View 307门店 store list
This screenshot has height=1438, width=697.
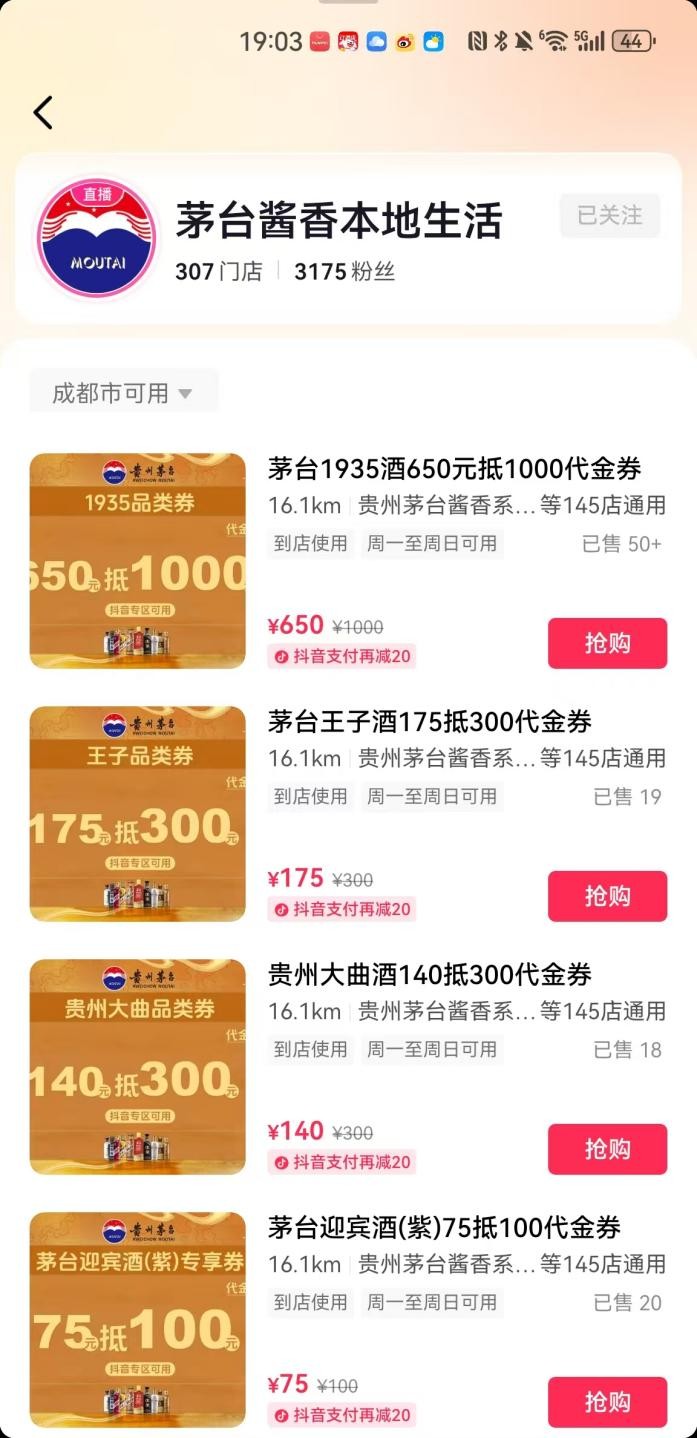point(218,272)
